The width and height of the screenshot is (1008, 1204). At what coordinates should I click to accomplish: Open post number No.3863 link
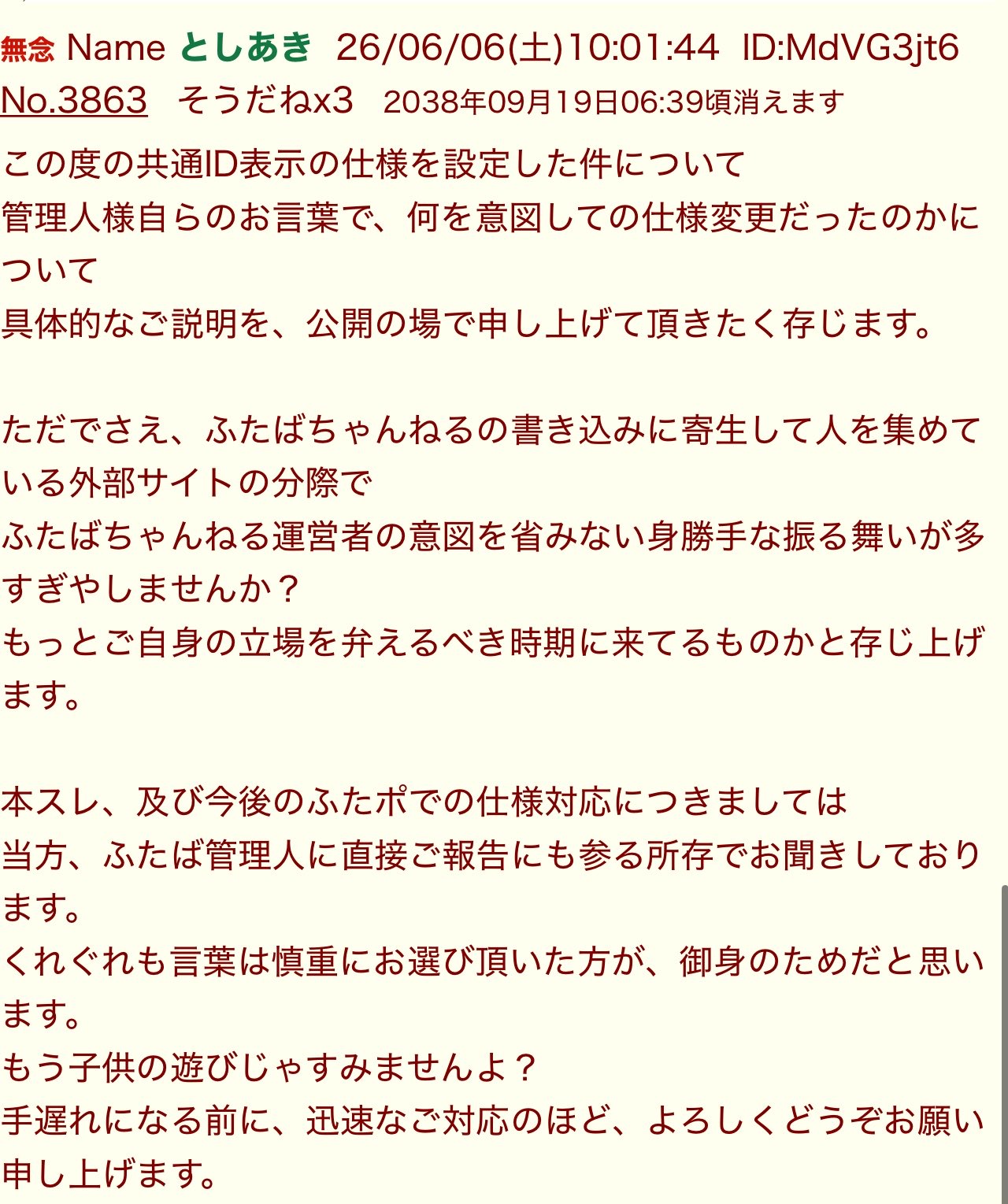pos(74,101)
